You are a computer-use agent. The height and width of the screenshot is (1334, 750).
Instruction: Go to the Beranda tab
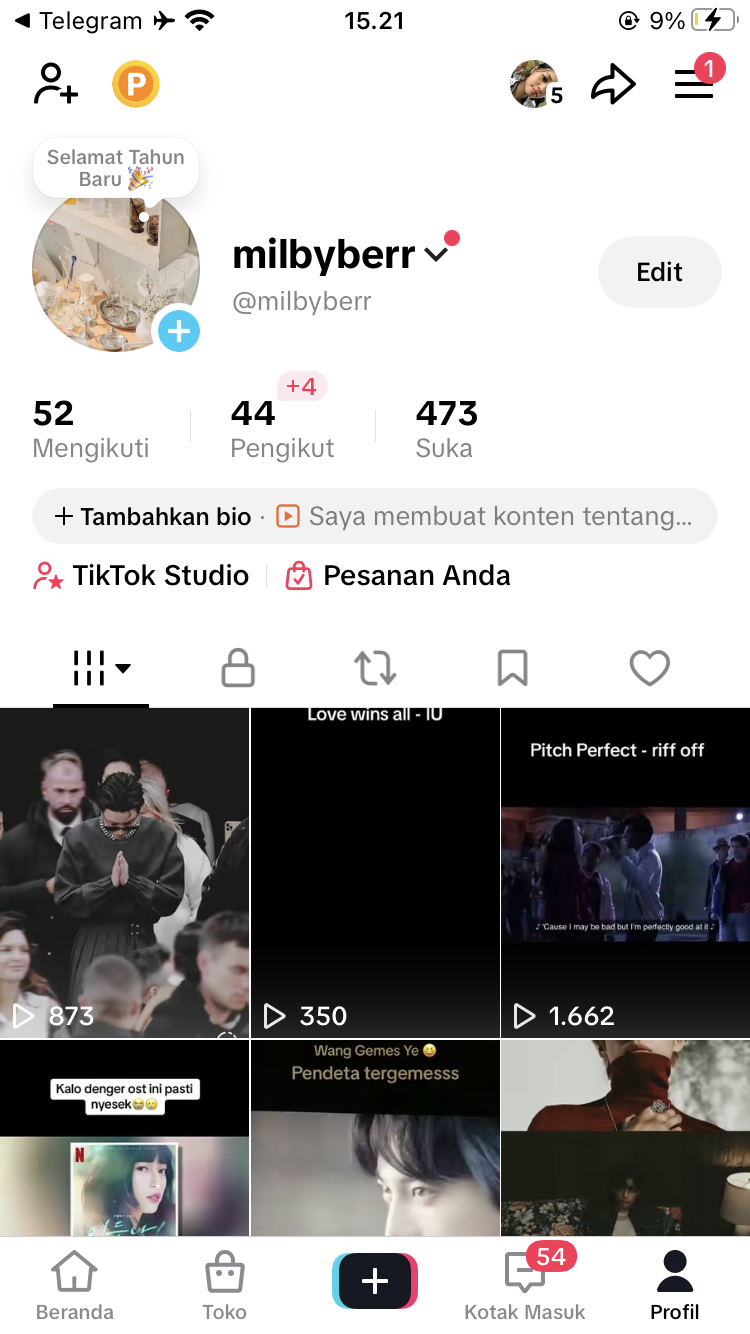coord(75,1288)
